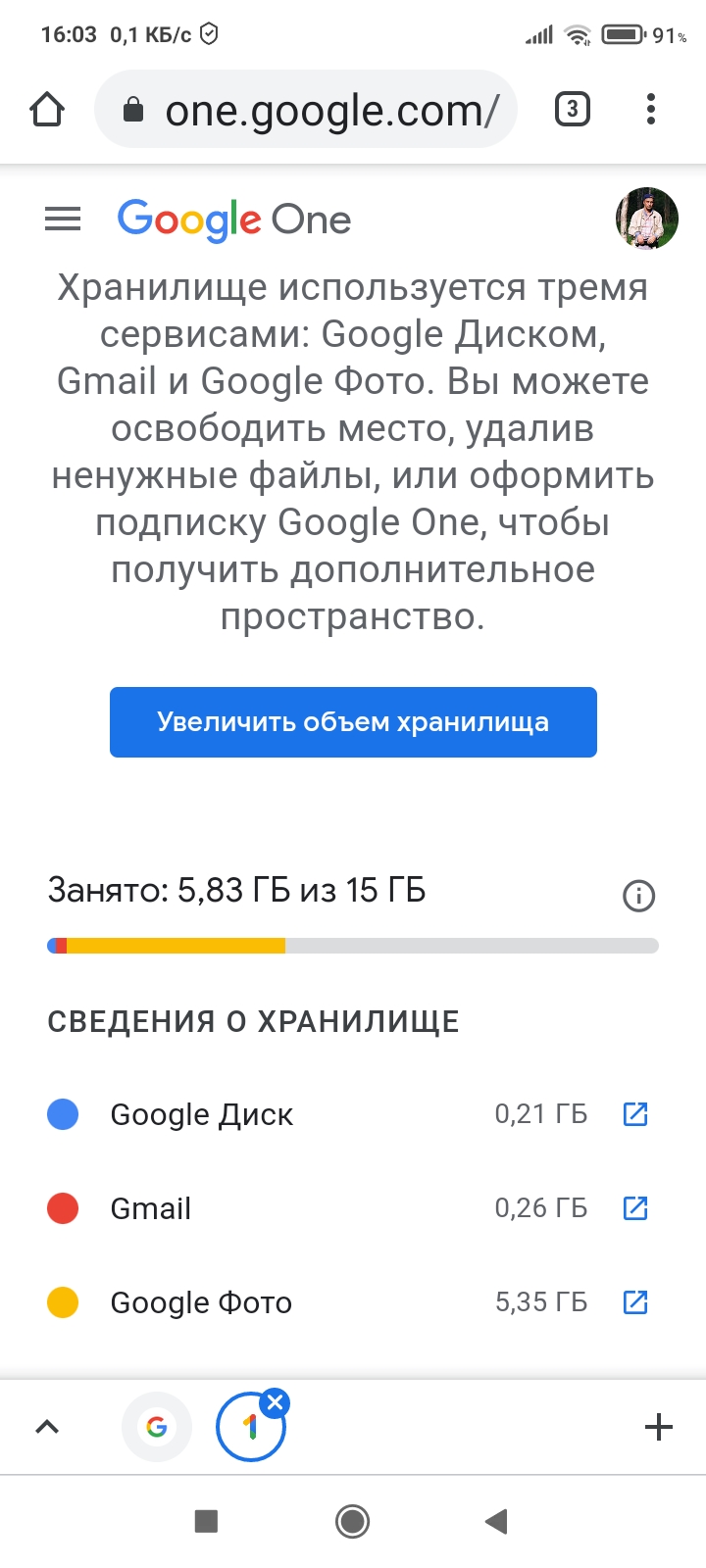Tap the one.google.com address bar
Screen dimensions: 706x1568
[x=314, y=110]
